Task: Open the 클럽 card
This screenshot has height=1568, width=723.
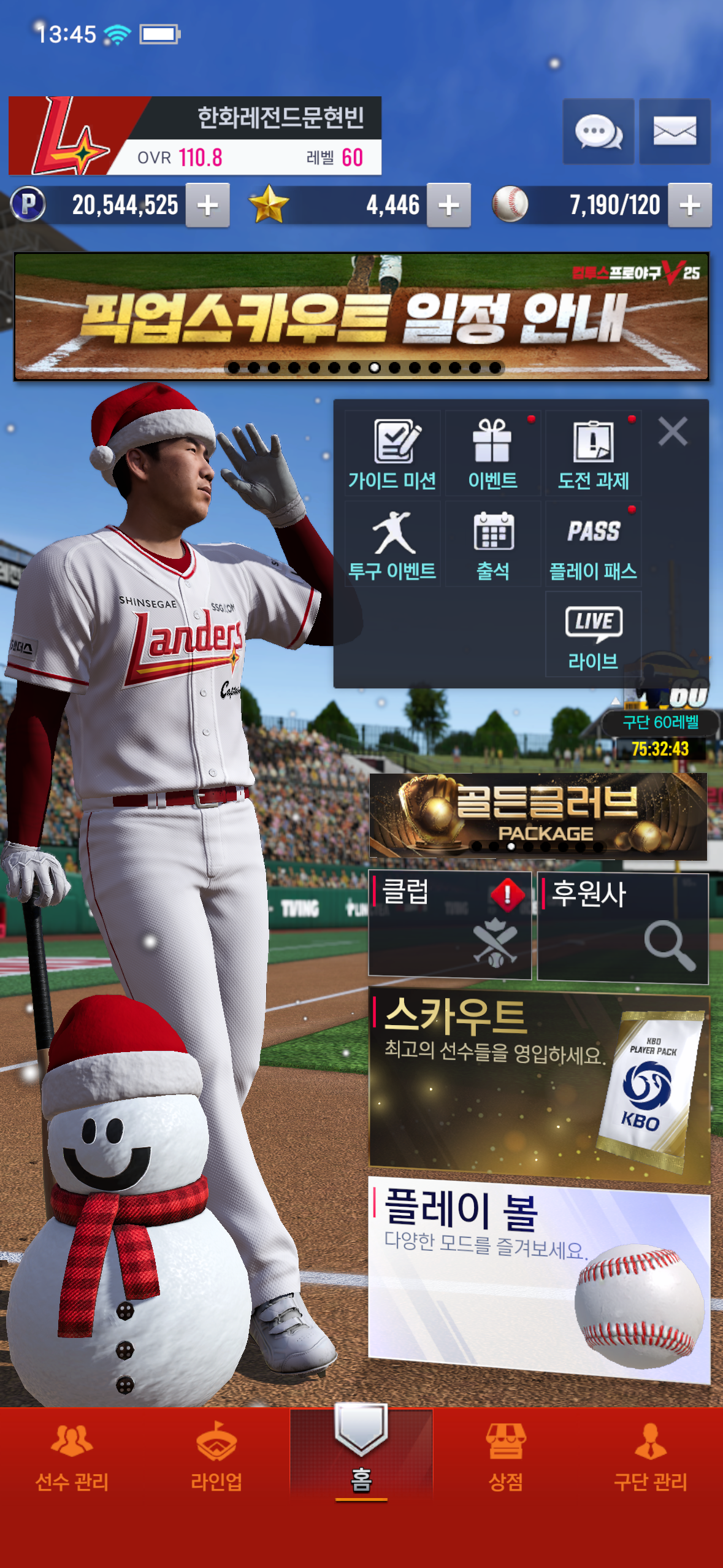Action: pos(449,925)
